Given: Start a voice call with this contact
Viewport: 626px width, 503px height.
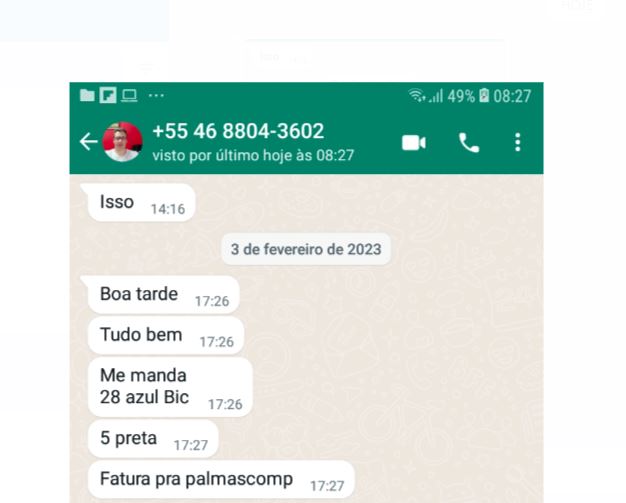Looking at the screenshot, I should click(x=468, y=143).
